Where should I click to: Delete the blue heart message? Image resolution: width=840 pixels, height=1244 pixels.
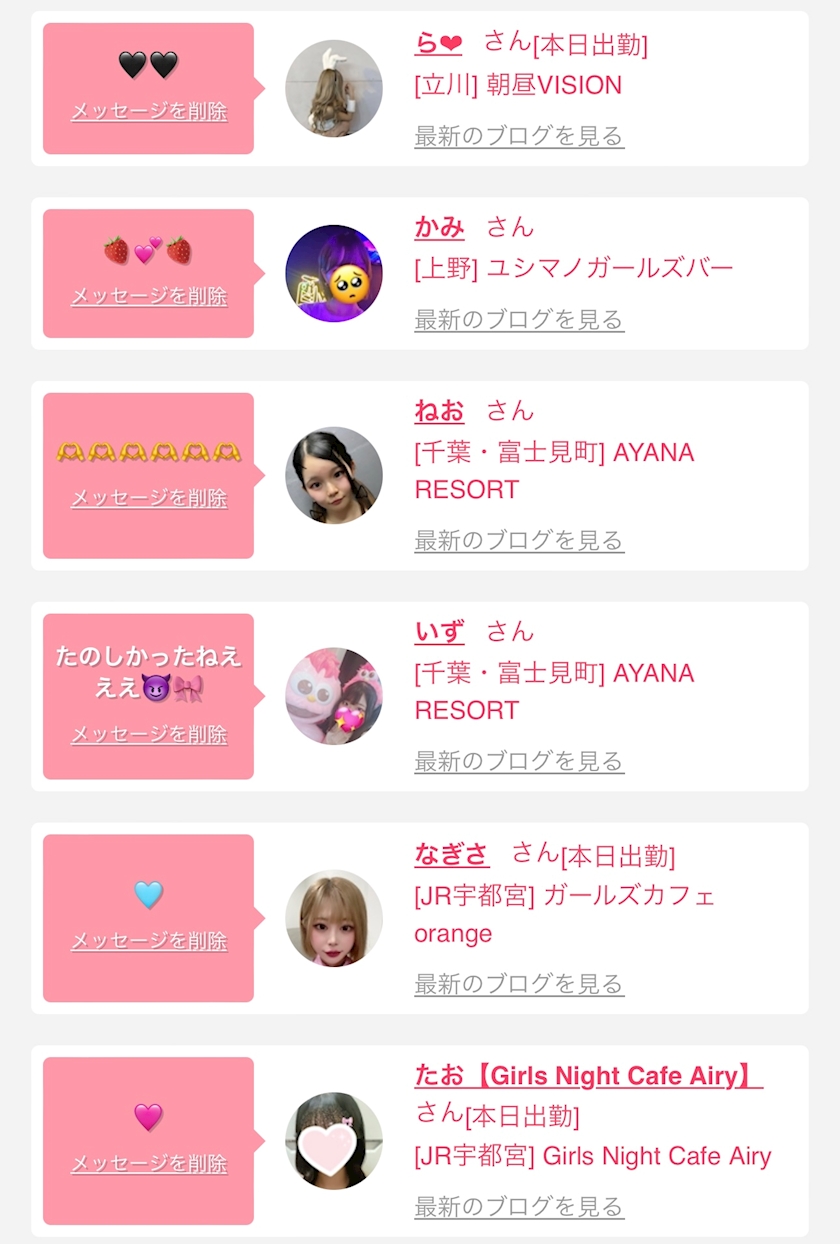149,941
